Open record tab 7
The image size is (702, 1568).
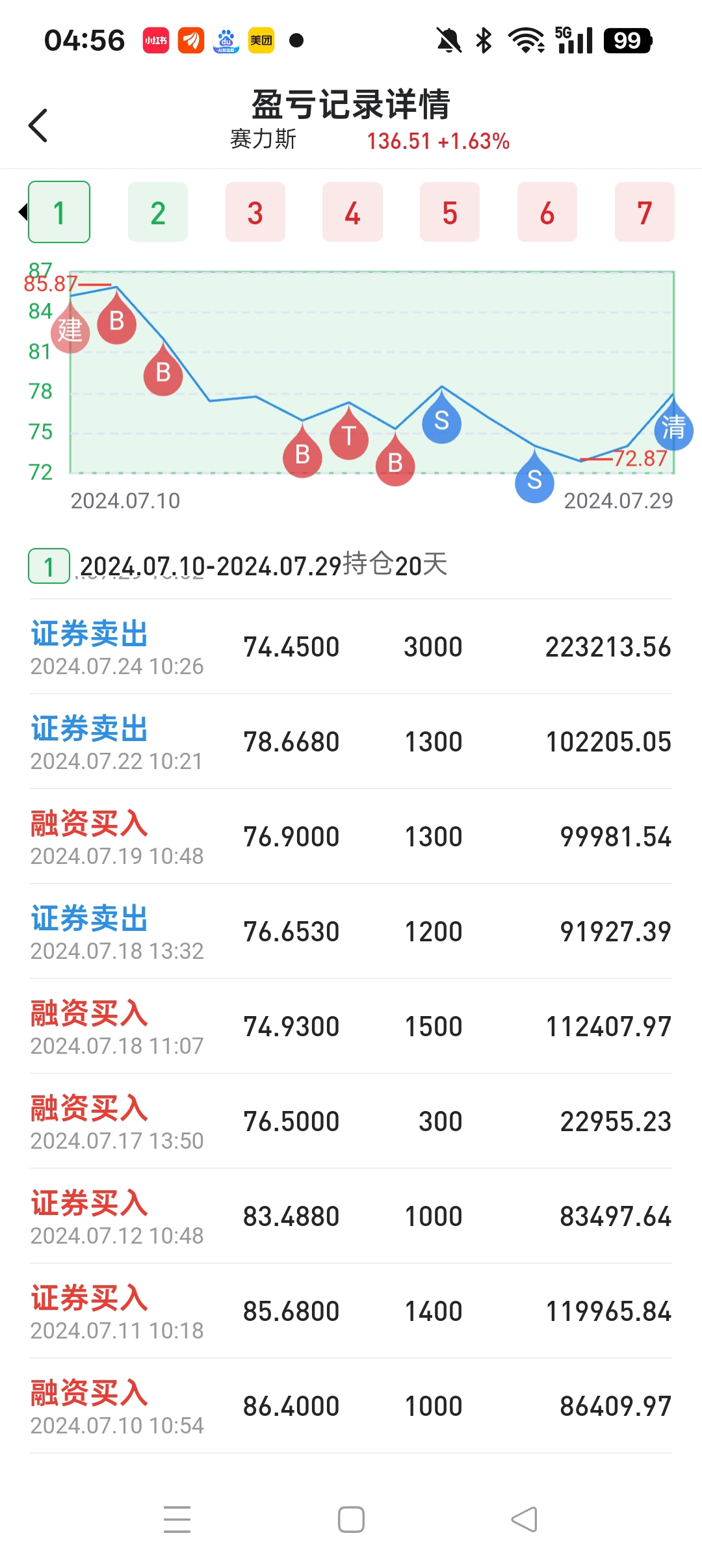pos(645,212)
